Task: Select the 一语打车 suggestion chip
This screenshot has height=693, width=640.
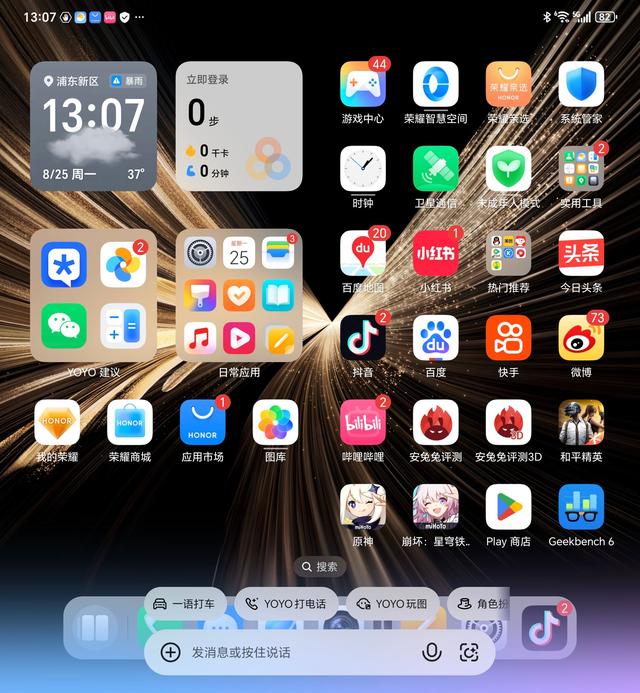Action: [x=186, y=604]
